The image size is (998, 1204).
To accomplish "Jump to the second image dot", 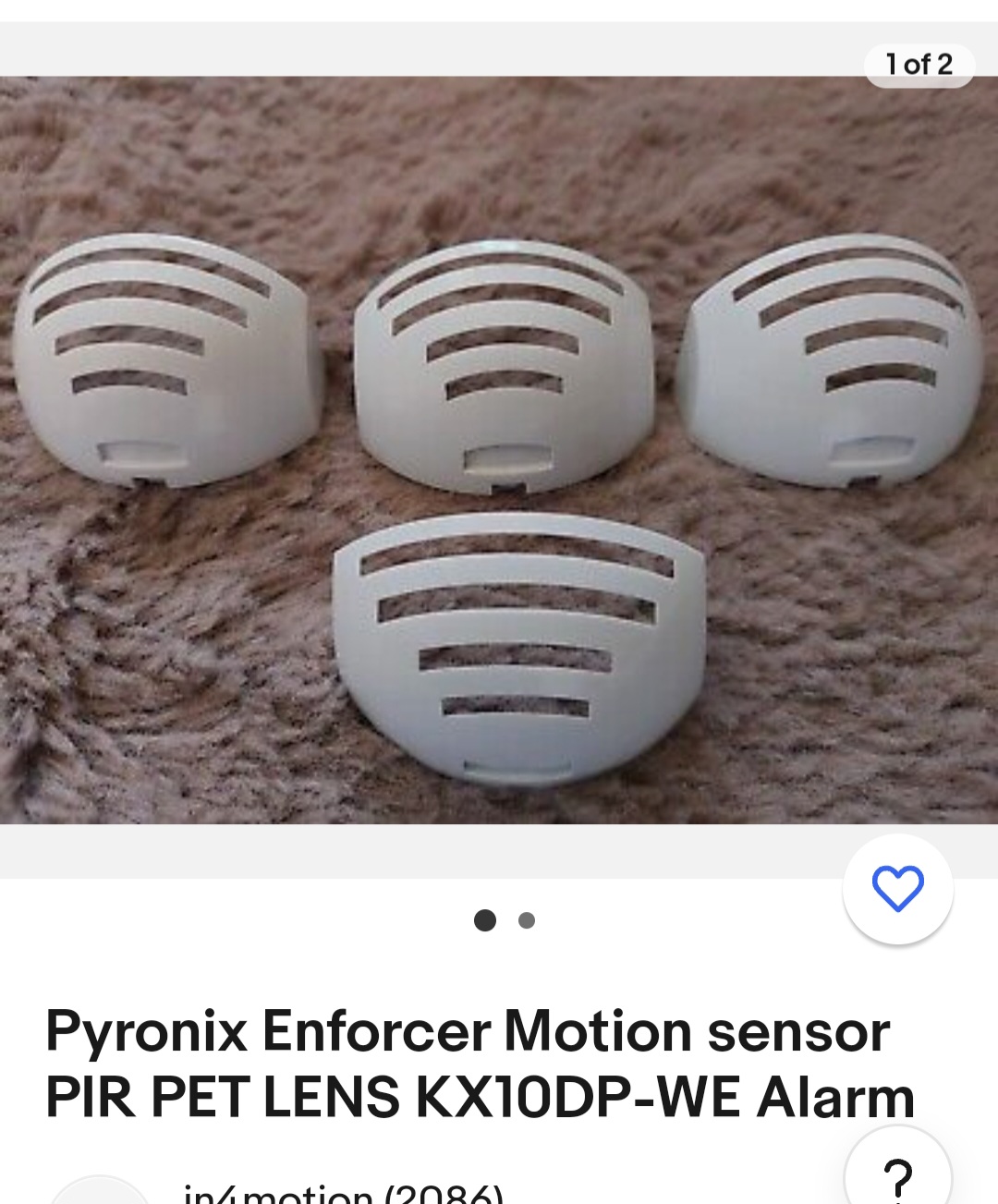I will [527, 920].
